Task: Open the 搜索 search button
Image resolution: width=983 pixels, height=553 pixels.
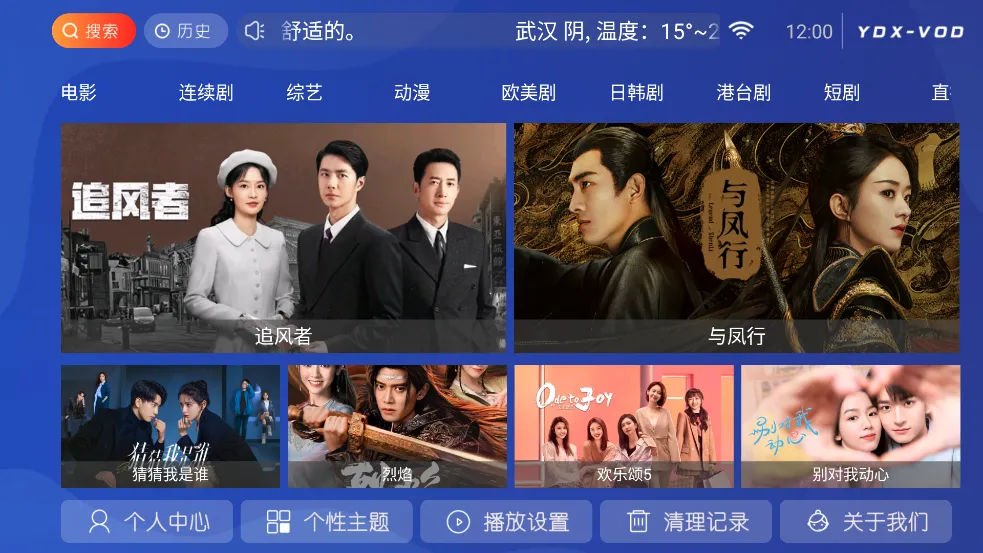Action: point(93,31)
